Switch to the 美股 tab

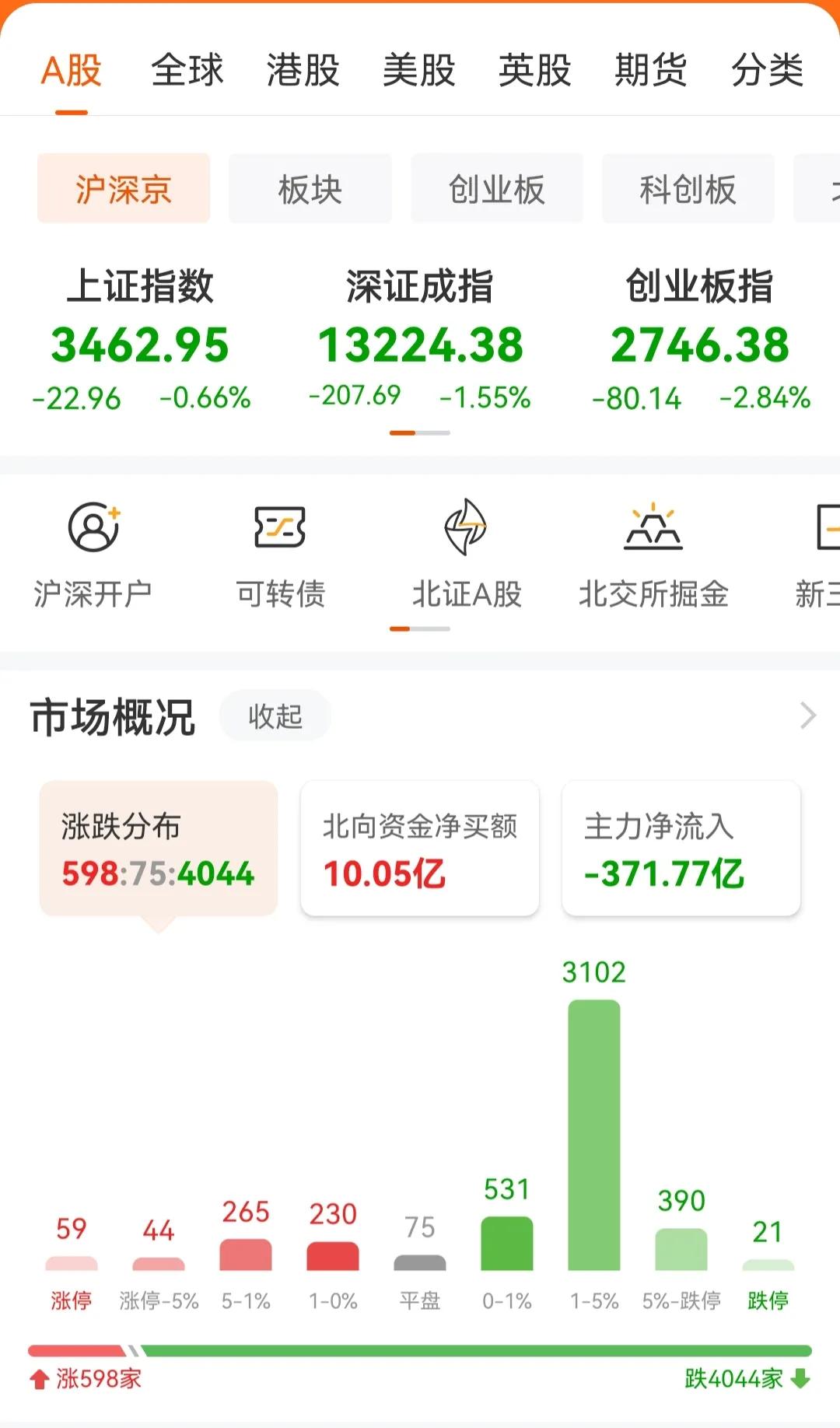(418, 70)
